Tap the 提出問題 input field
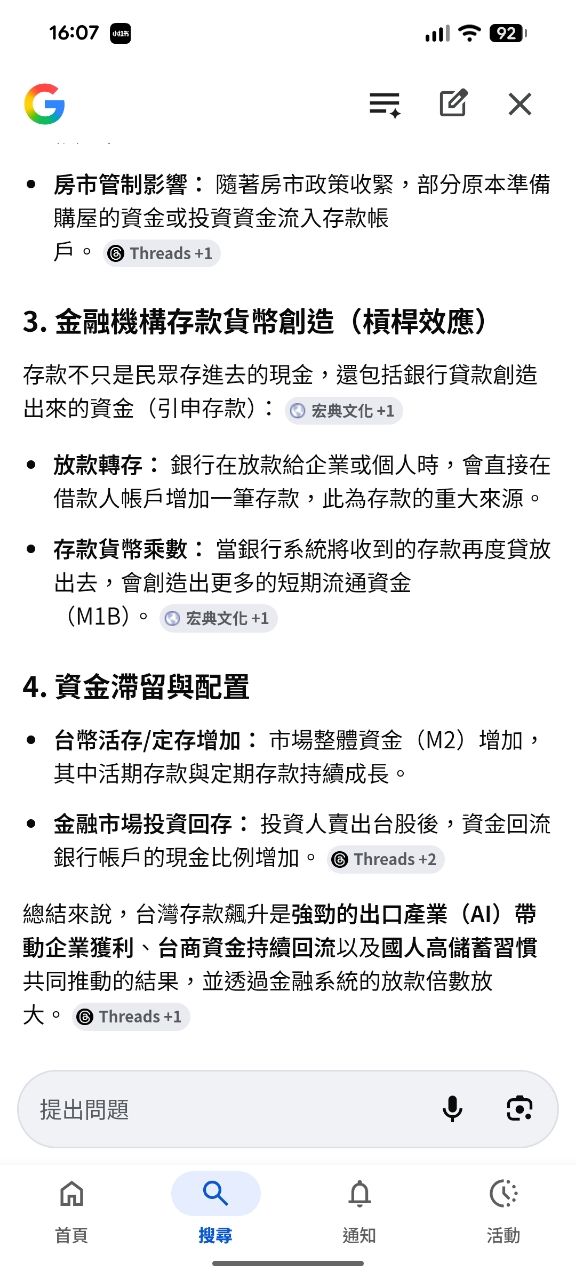The width and height of the screenshot is (576, 1280). click(x=230, y=1109)
